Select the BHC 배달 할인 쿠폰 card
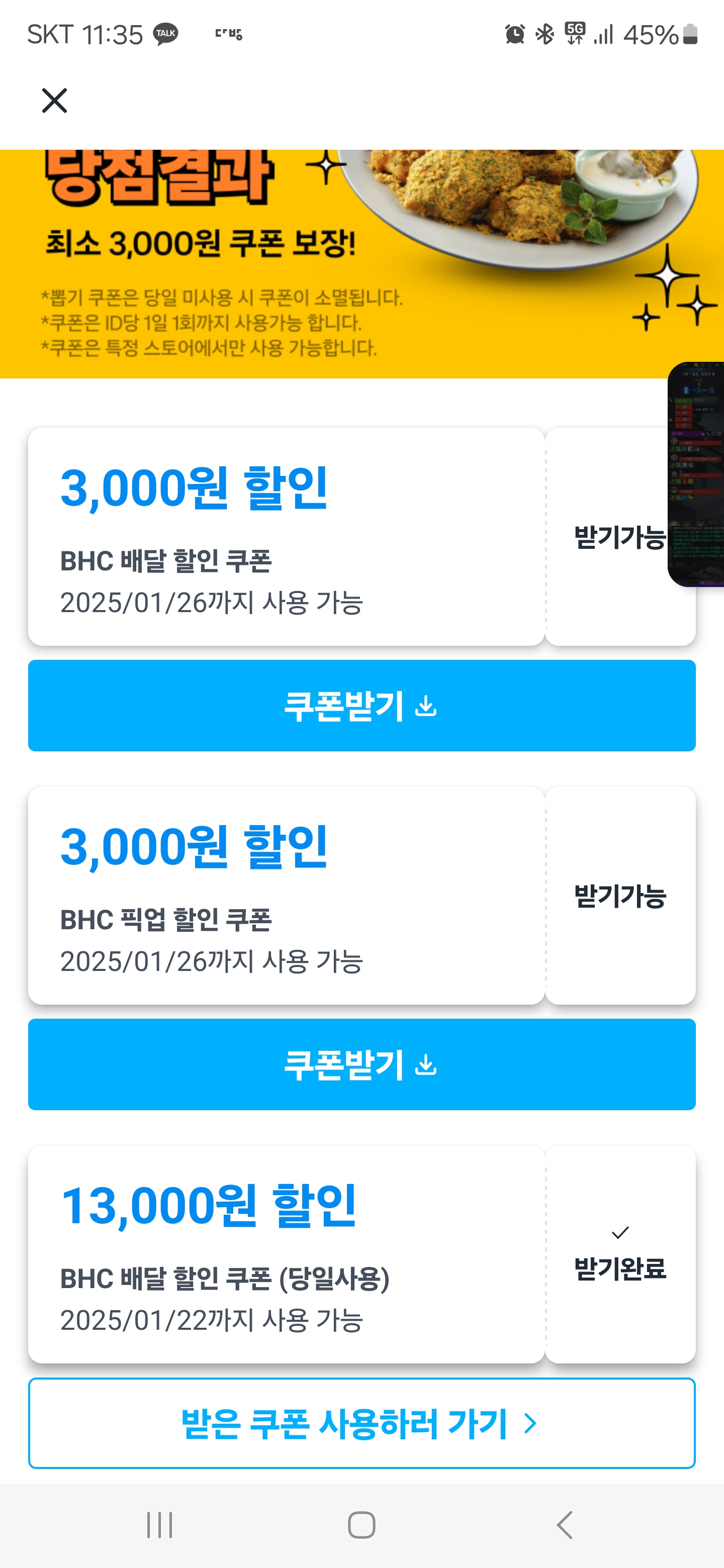This screenshot has width=724, height=1568. click(286, 536)
